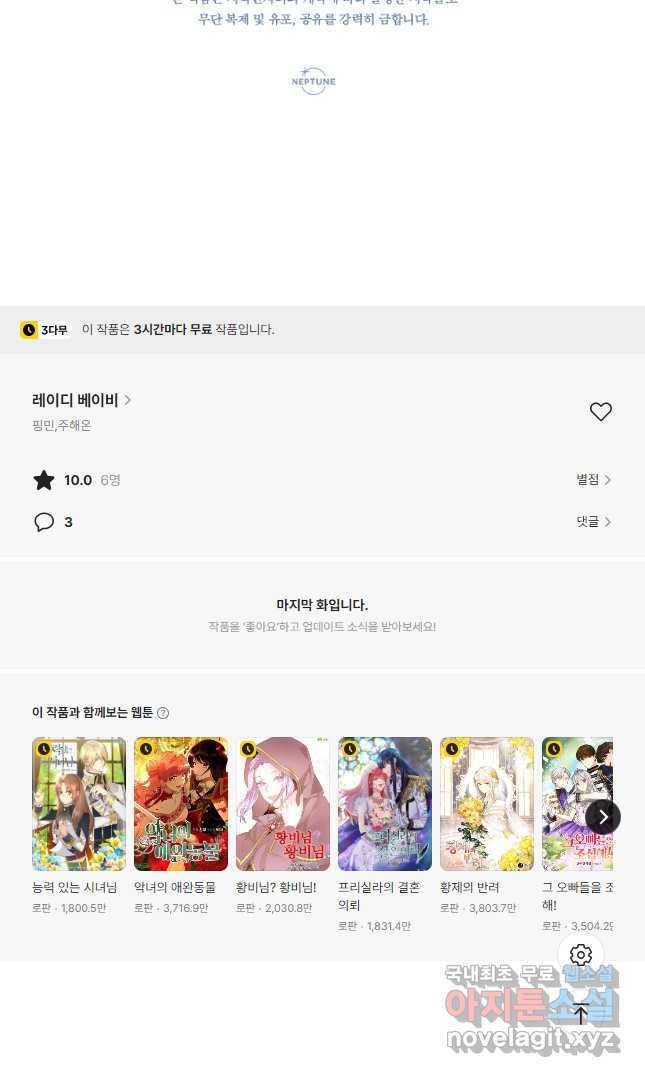Open the 프리실라의 결혼 의뢰 webtoon
The height and width of the screenshot is (1077, 645).
[385, 804]
